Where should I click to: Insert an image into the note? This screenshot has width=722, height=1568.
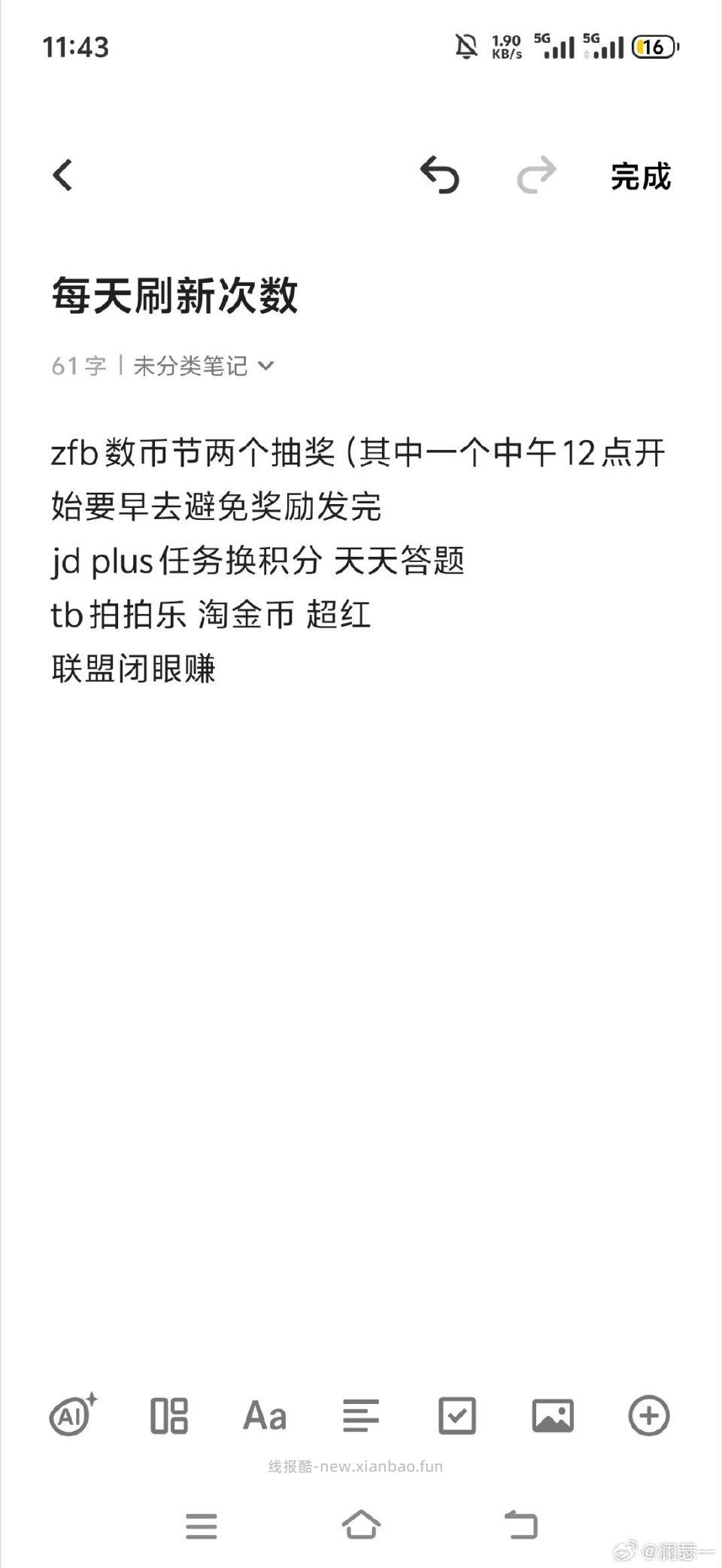[553, 1415]
